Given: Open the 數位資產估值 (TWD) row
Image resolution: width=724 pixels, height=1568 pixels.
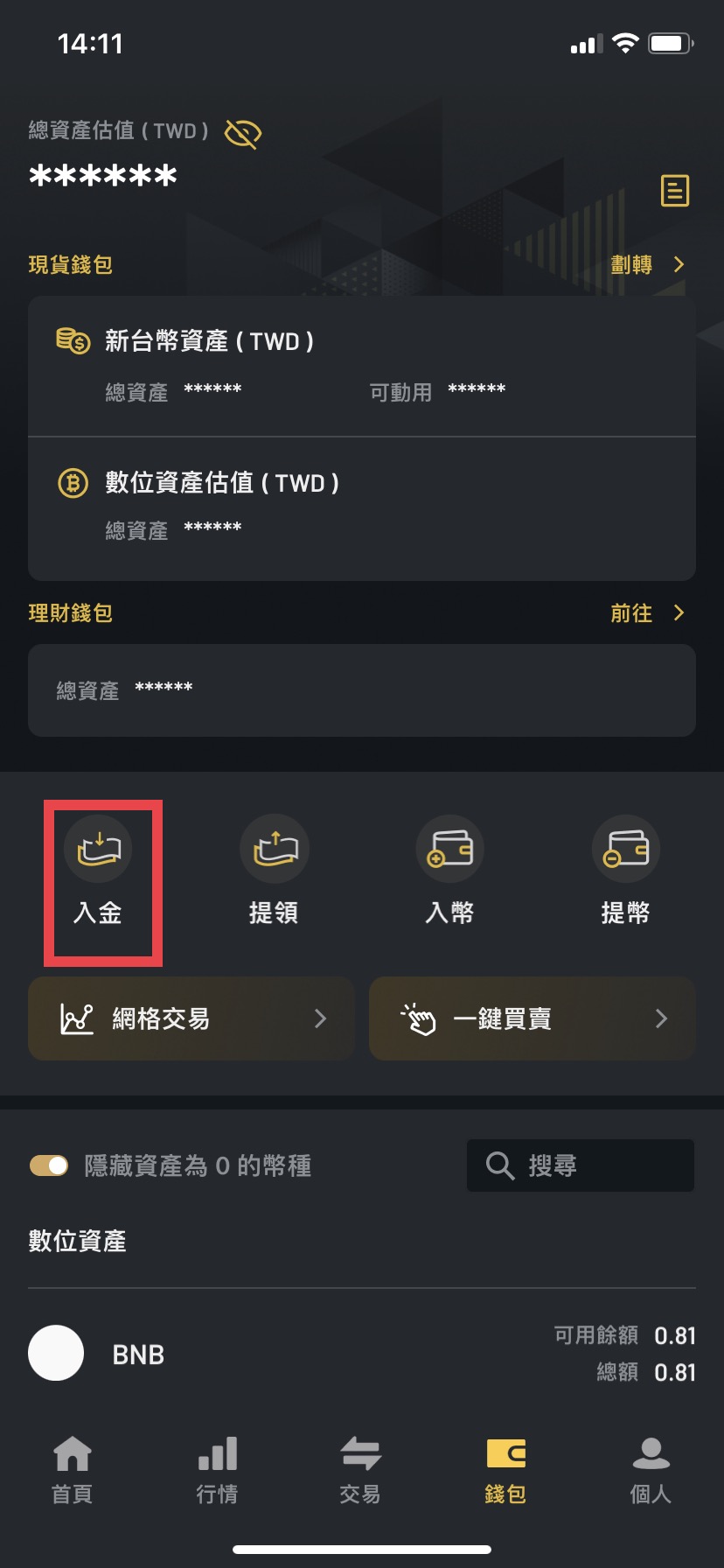Looking at the screenshot, I should click(x=362, y=507).
